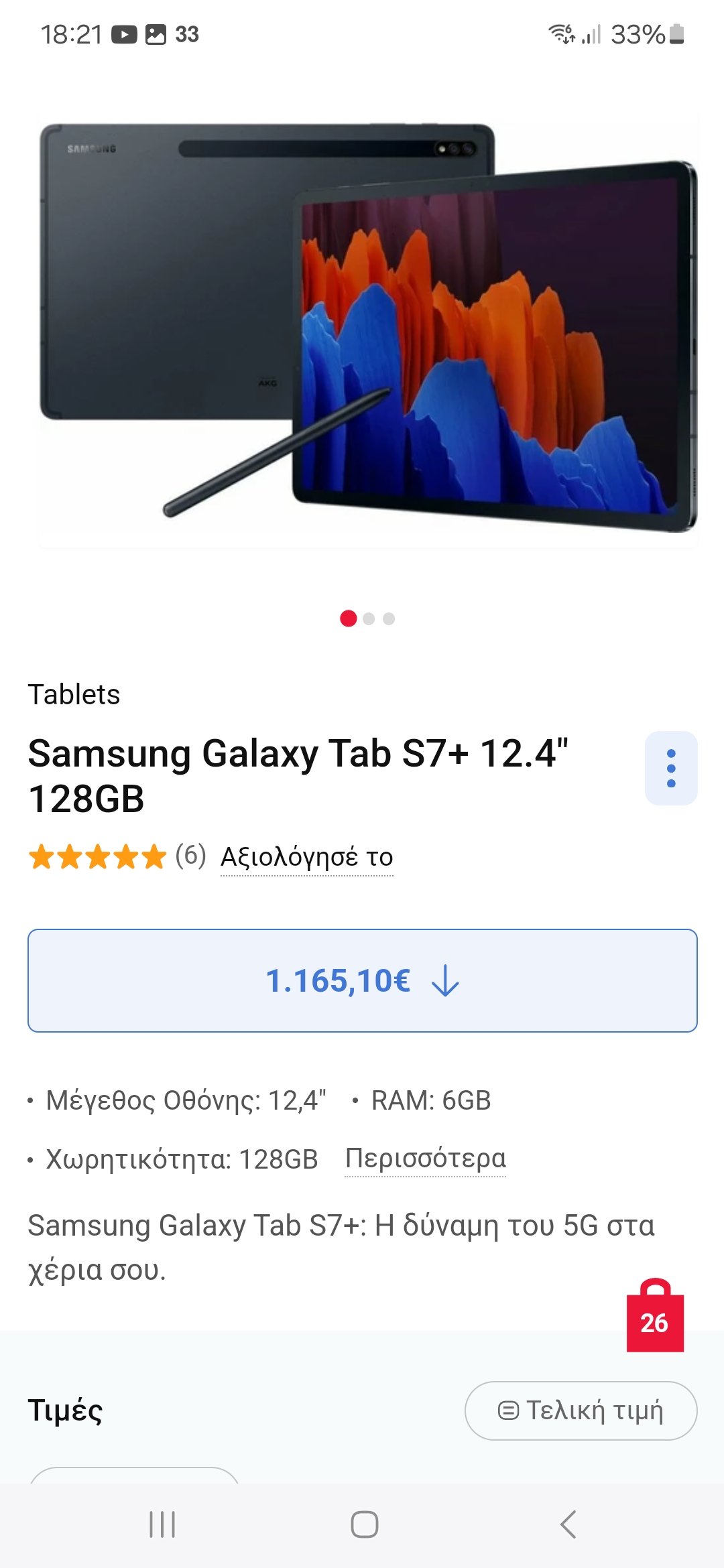Viewport: 724px width, 1568px height.
Task: Open the shopping bag with 26 items
Action: tap(655, 1317)
